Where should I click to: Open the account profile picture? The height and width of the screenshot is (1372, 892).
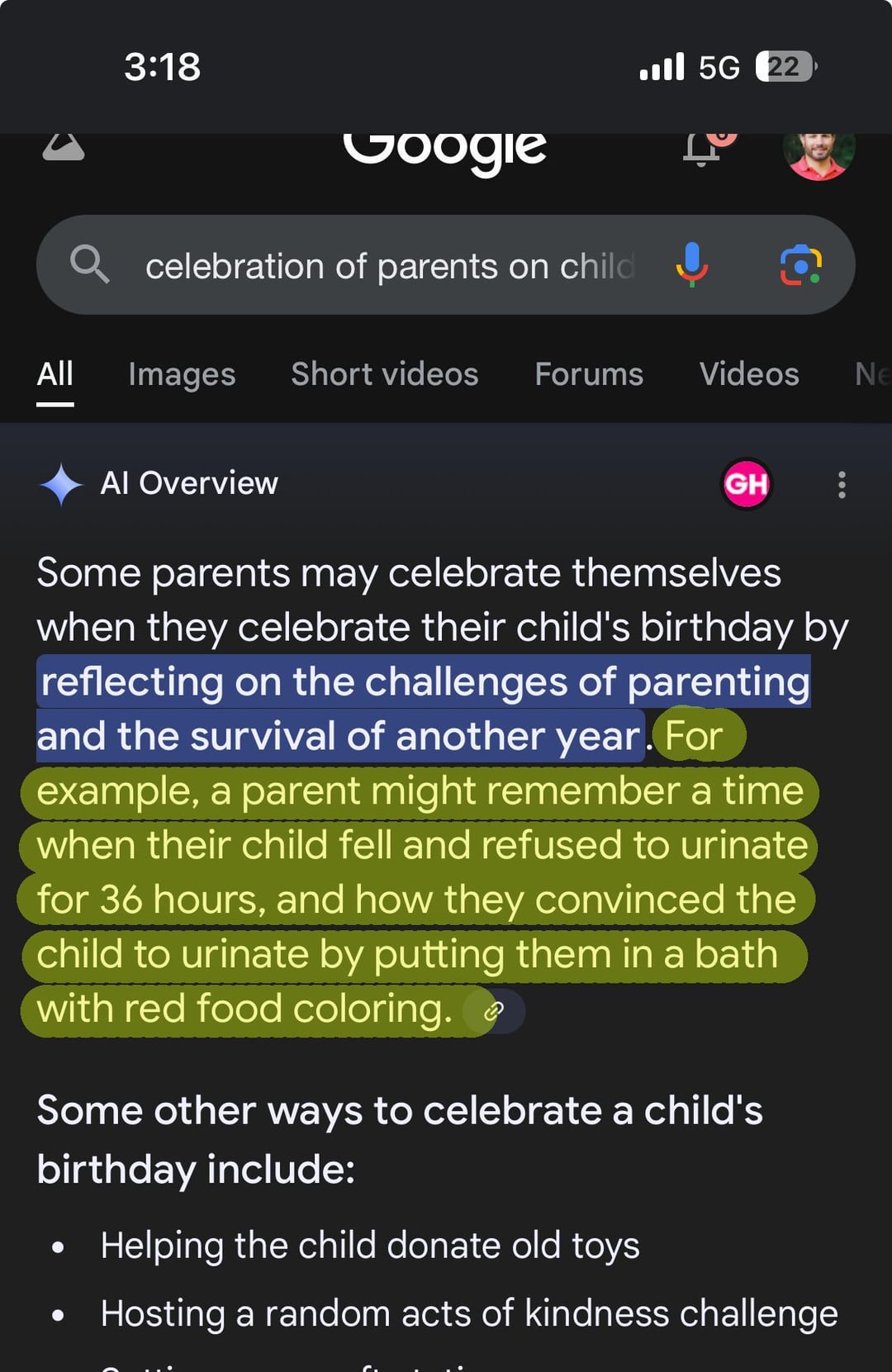(x=818, y=153)
